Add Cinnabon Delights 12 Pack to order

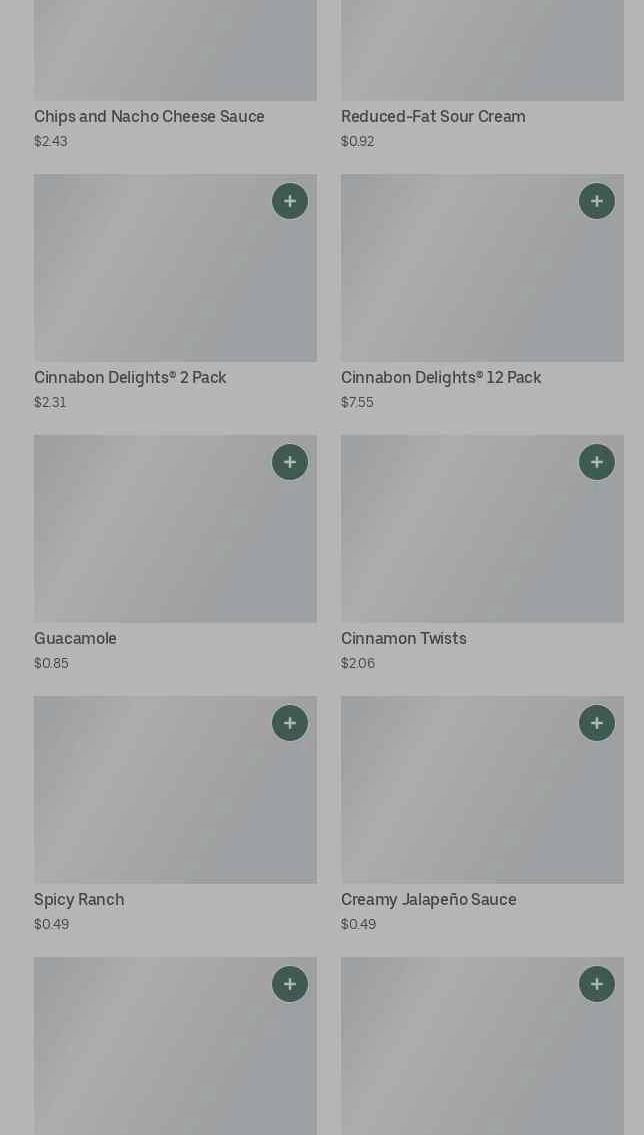click(597, 201)
